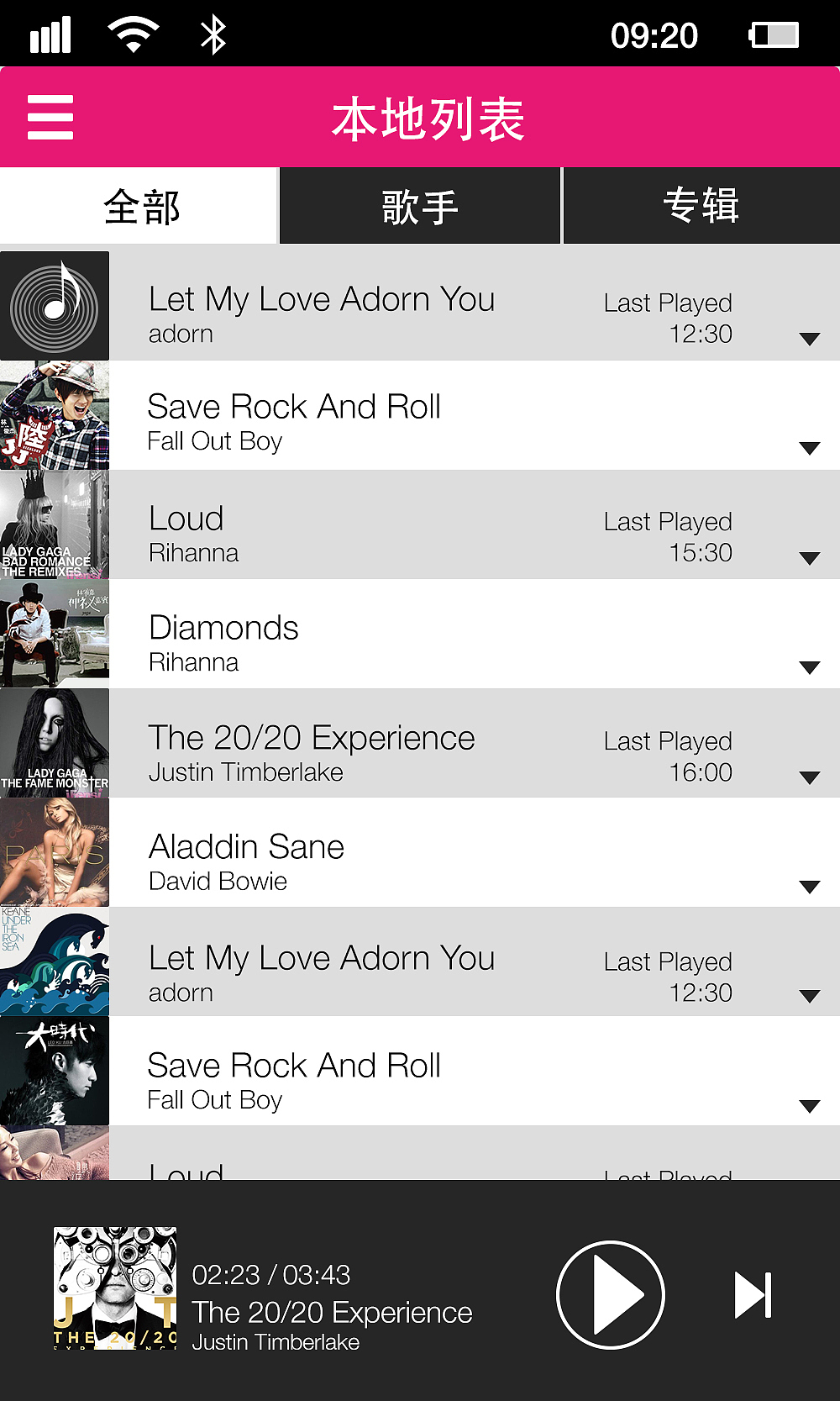Open the hamburger drawer menu
Viewport: 840px width, 1401px height.
(50, 117)
